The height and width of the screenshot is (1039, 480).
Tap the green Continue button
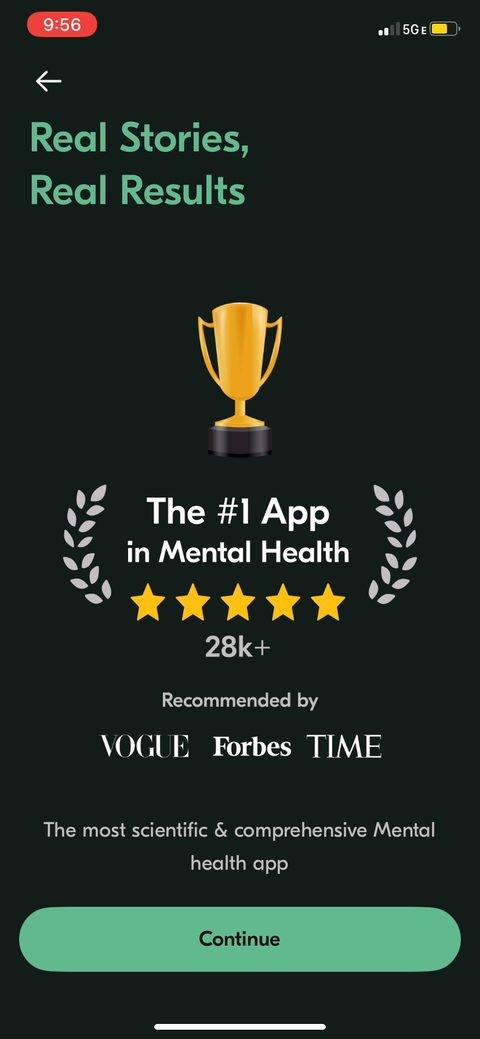point(239,939)
